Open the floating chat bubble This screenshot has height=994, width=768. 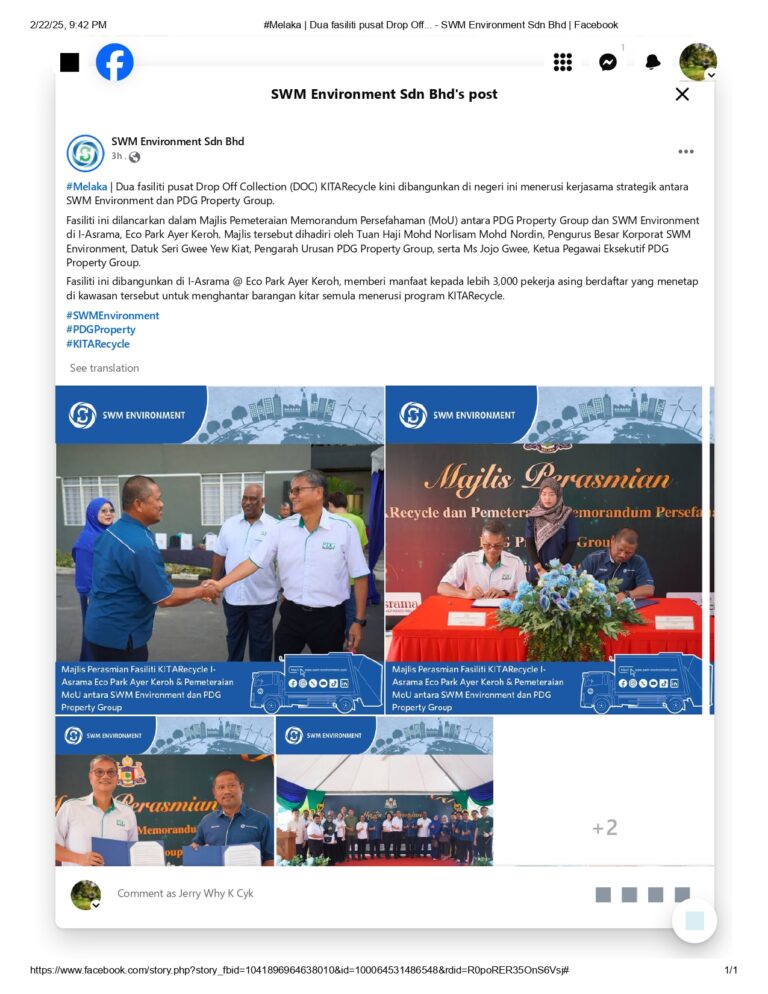[695, 922]
